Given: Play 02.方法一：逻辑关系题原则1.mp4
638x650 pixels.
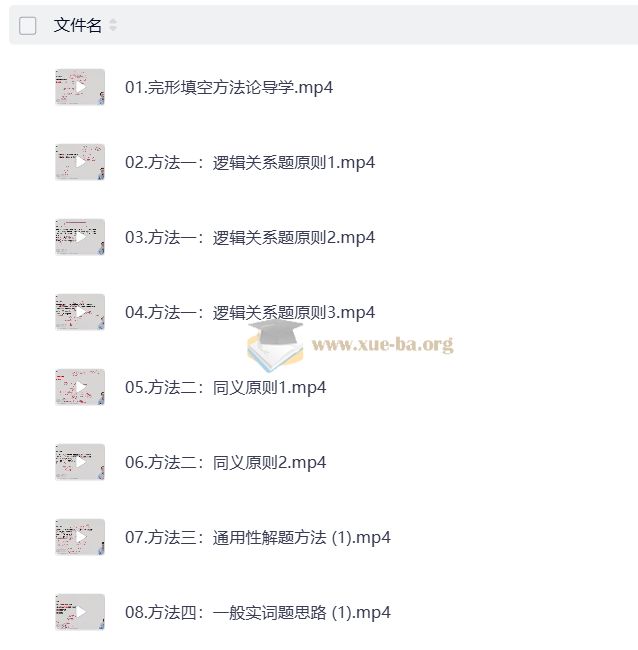Looking at the screenshot, I should (249, 162).
